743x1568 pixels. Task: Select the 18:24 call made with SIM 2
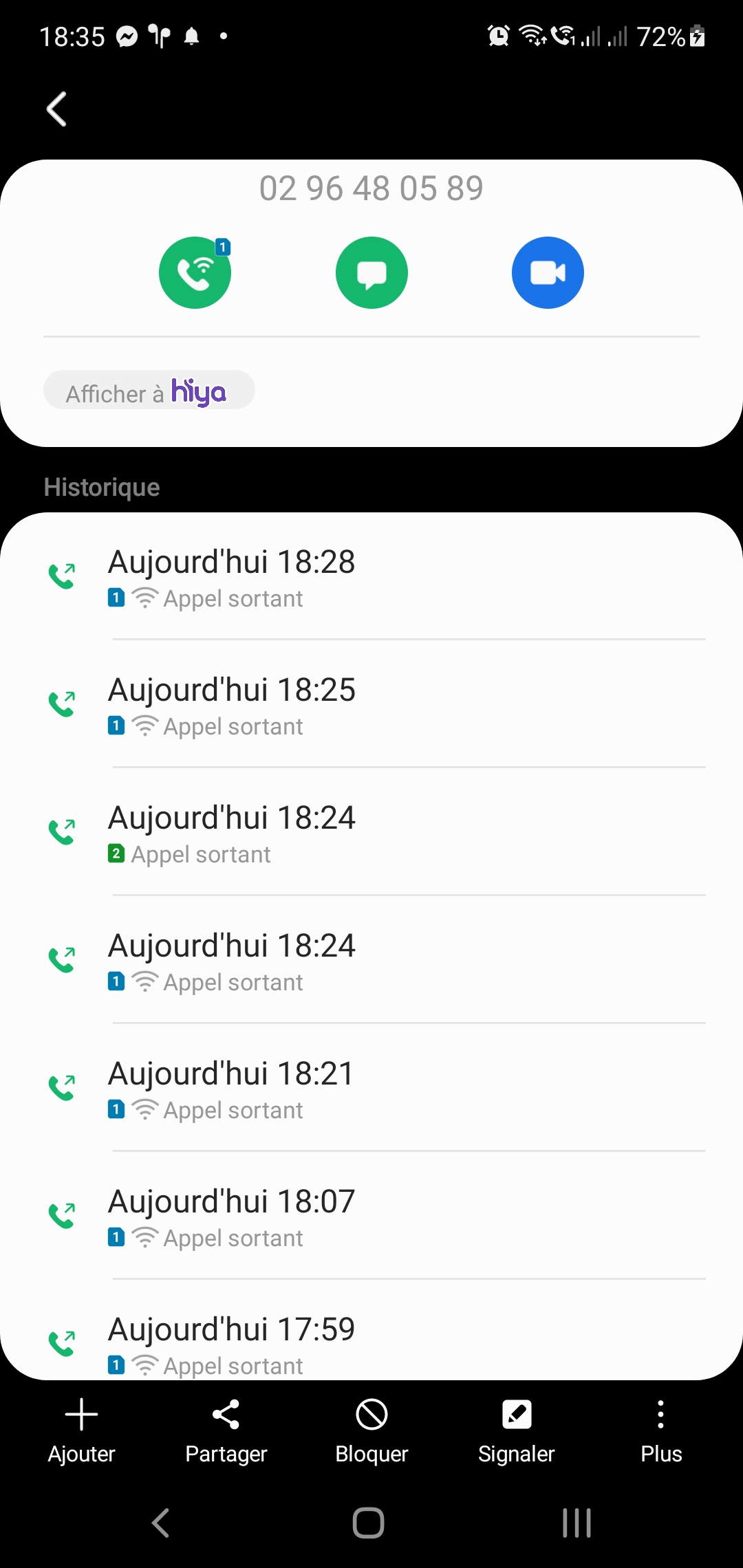point(371,834)
